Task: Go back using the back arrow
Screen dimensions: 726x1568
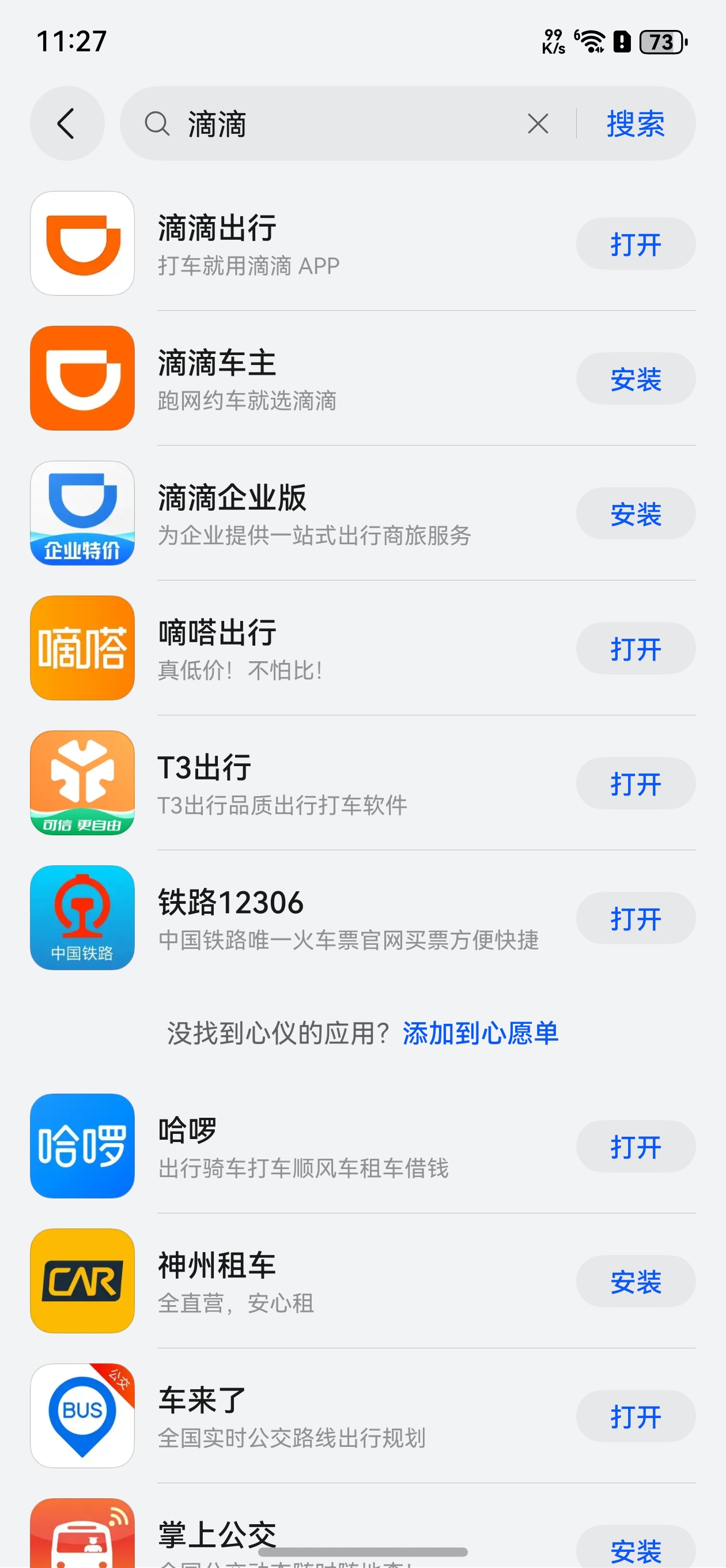Action: tap(67, 123)
